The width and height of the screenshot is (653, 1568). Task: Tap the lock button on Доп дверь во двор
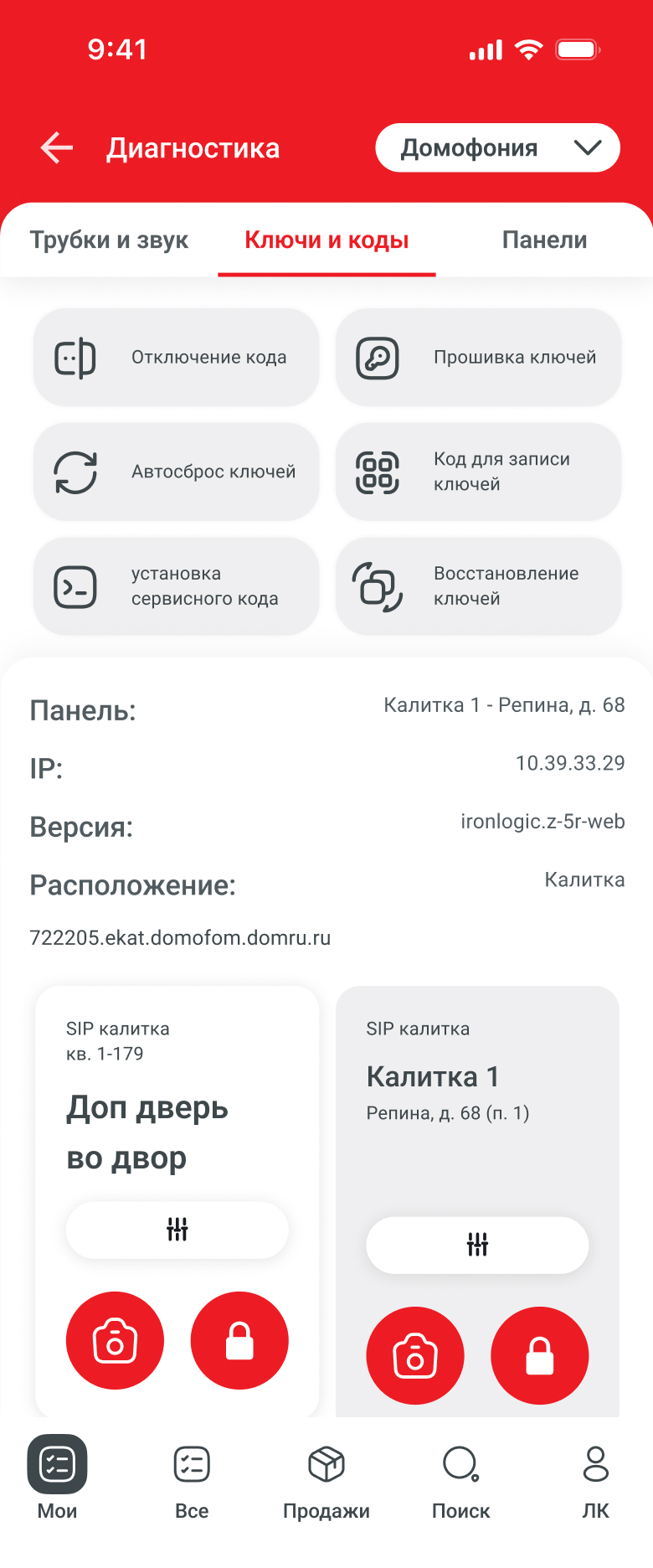pyautogui.click(x=239, y=1340)
